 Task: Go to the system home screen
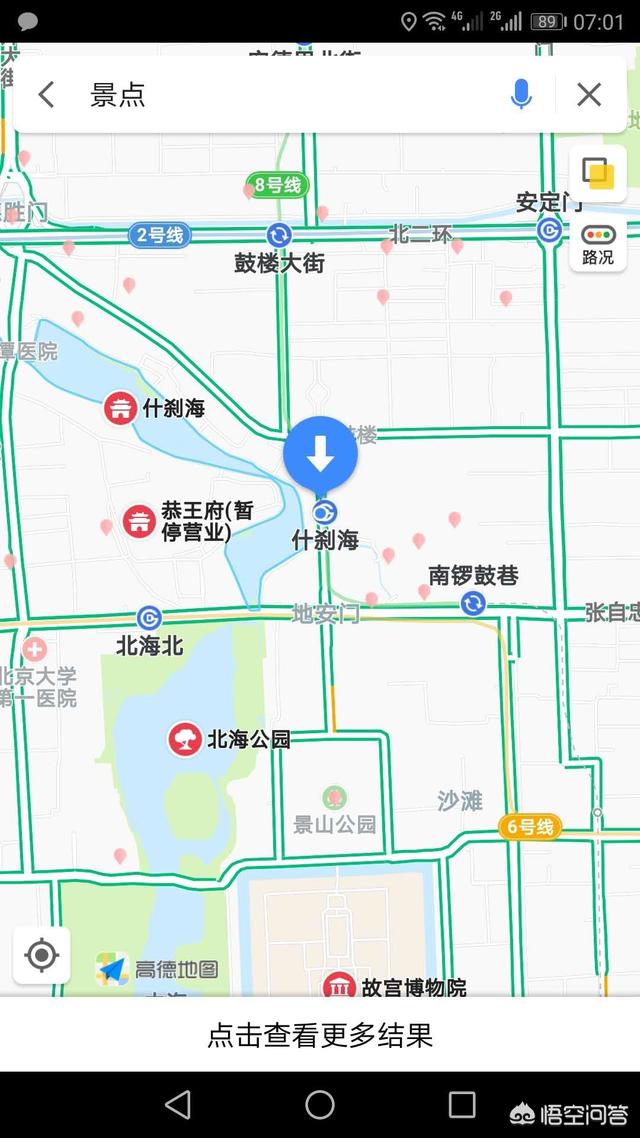click(320, 1105)
